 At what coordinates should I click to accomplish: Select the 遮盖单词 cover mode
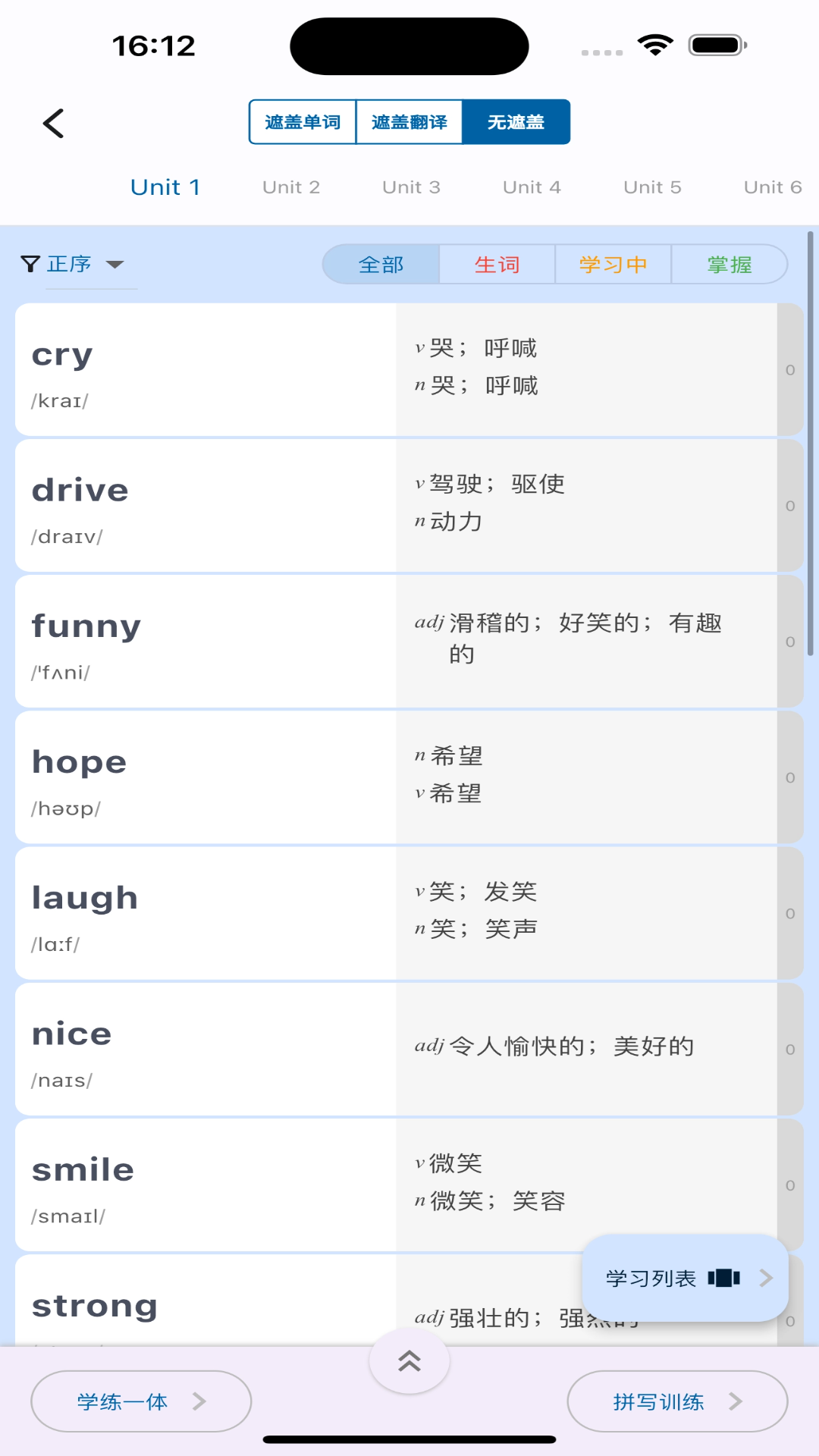tap(303, 122)
